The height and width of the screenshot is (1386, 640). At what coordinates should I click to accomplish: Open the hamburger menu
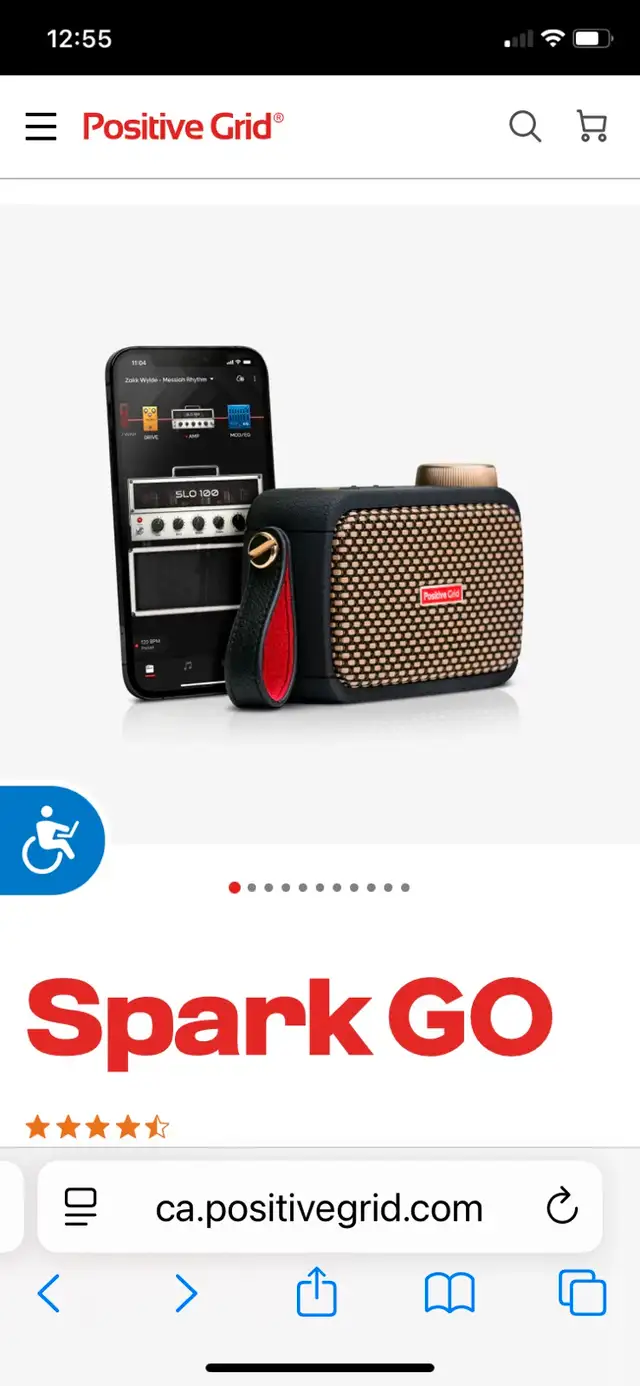(x=41, y=127)
